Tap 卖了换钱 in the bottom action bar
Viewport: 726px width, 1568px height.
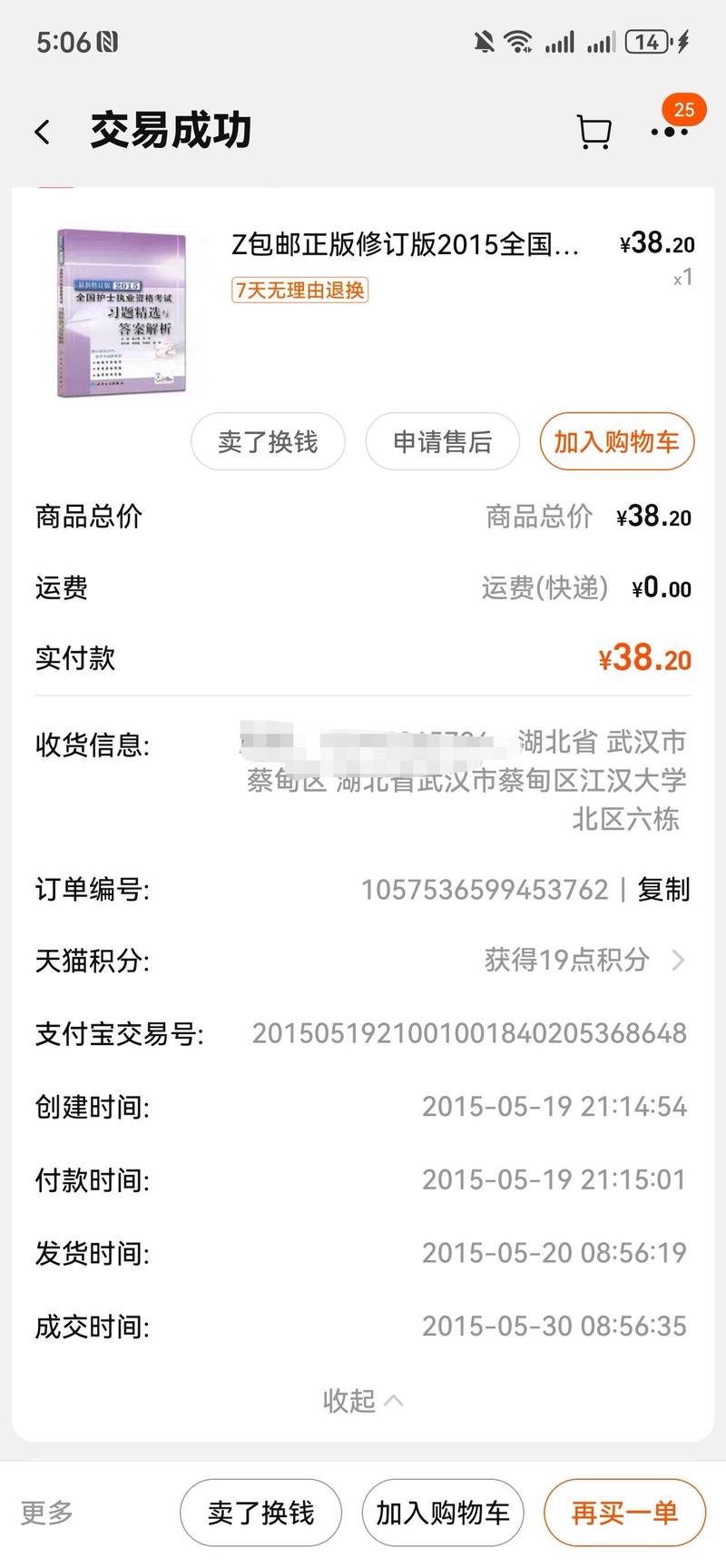pos(260,1513)
